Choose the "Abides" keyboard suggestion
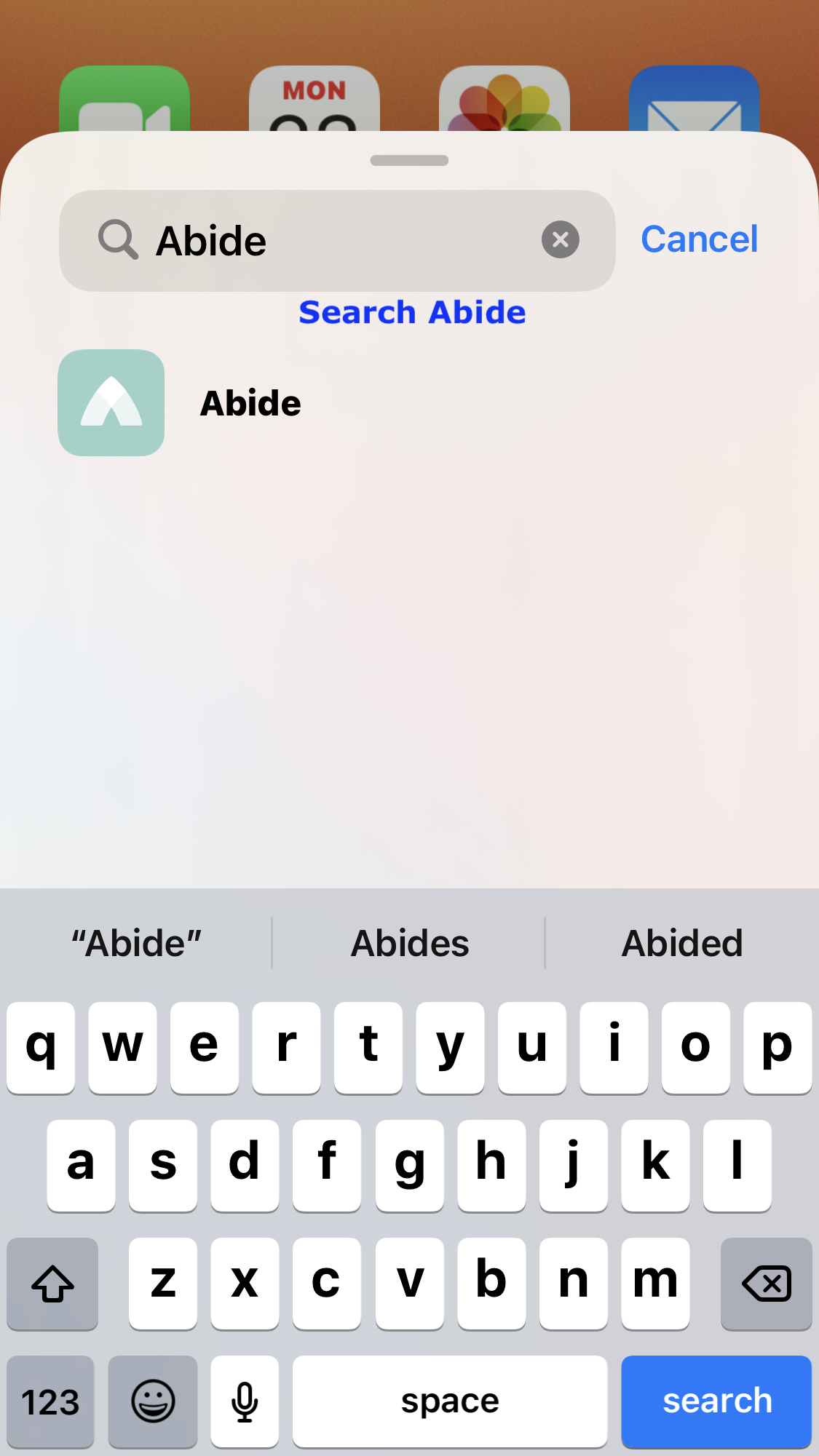 [409, 943]
